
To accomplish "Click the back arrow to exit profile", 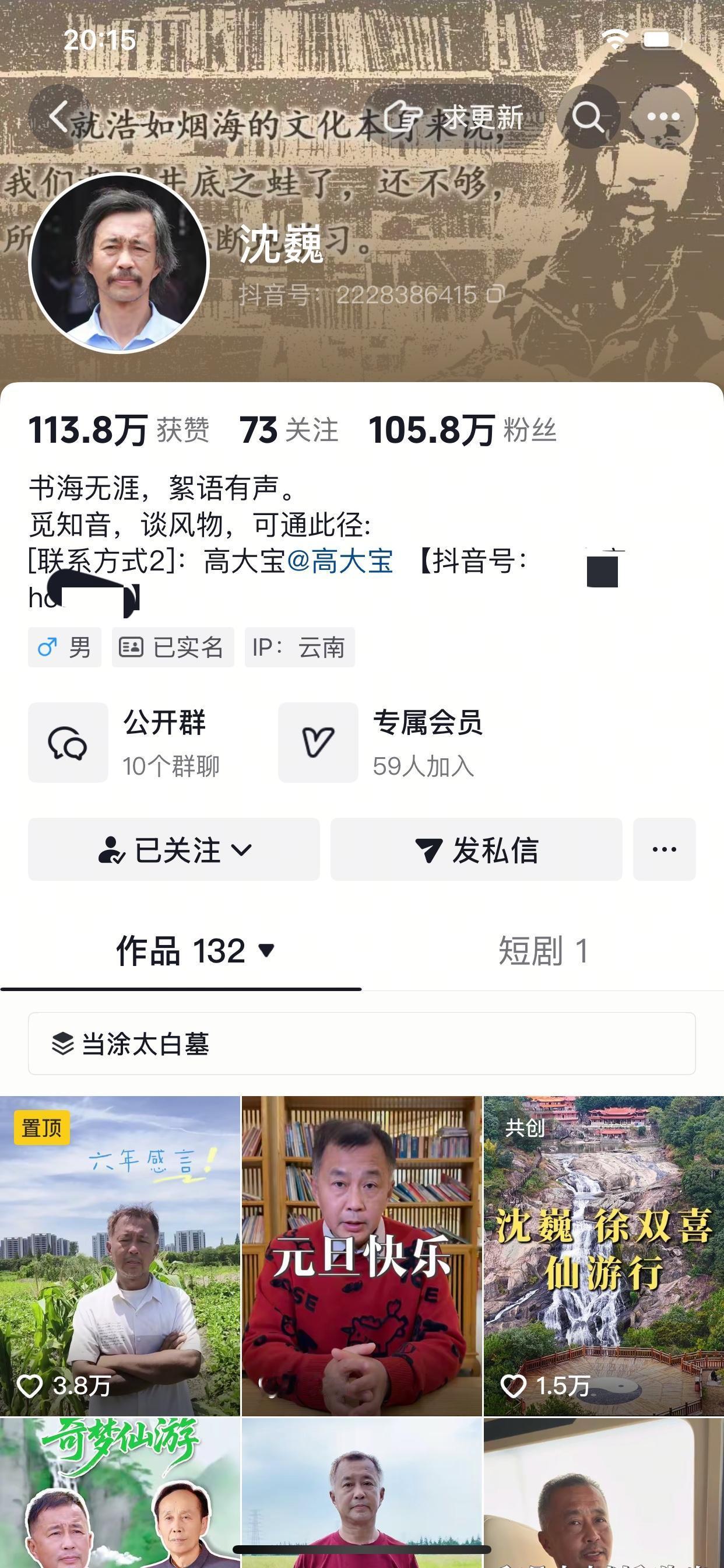I will (x=59, y=116).
